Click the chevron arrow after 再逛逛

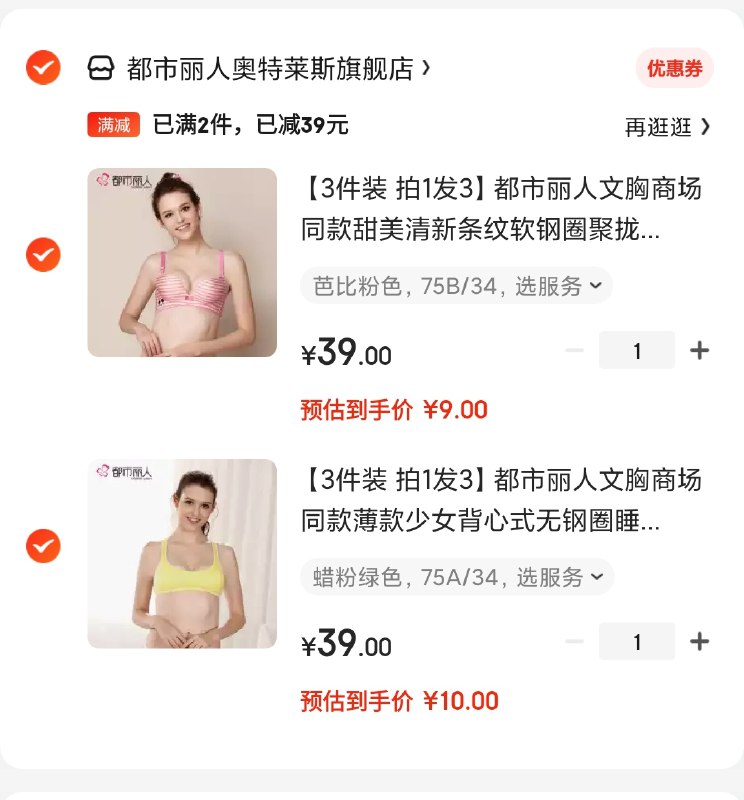704,126
